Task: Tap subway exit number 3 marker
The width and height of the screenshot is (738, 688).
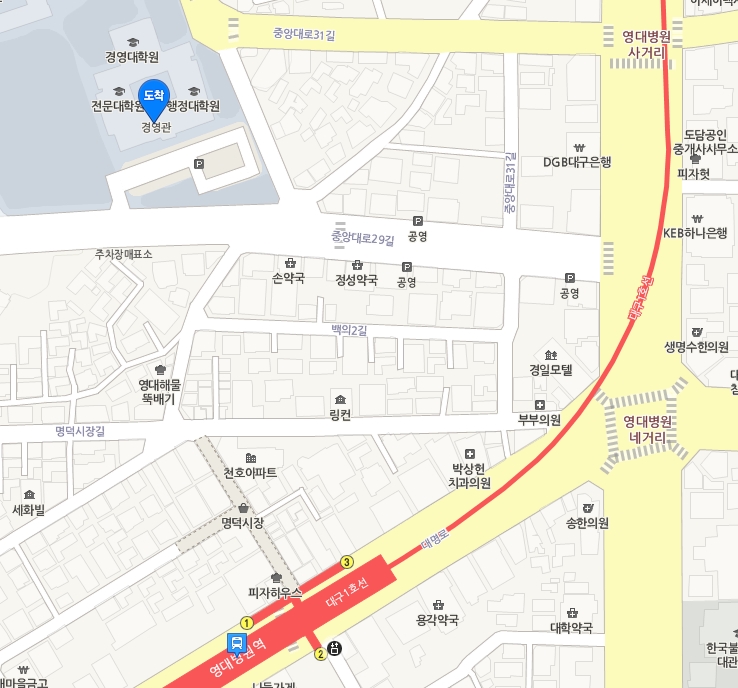Action: pos(347,562)
